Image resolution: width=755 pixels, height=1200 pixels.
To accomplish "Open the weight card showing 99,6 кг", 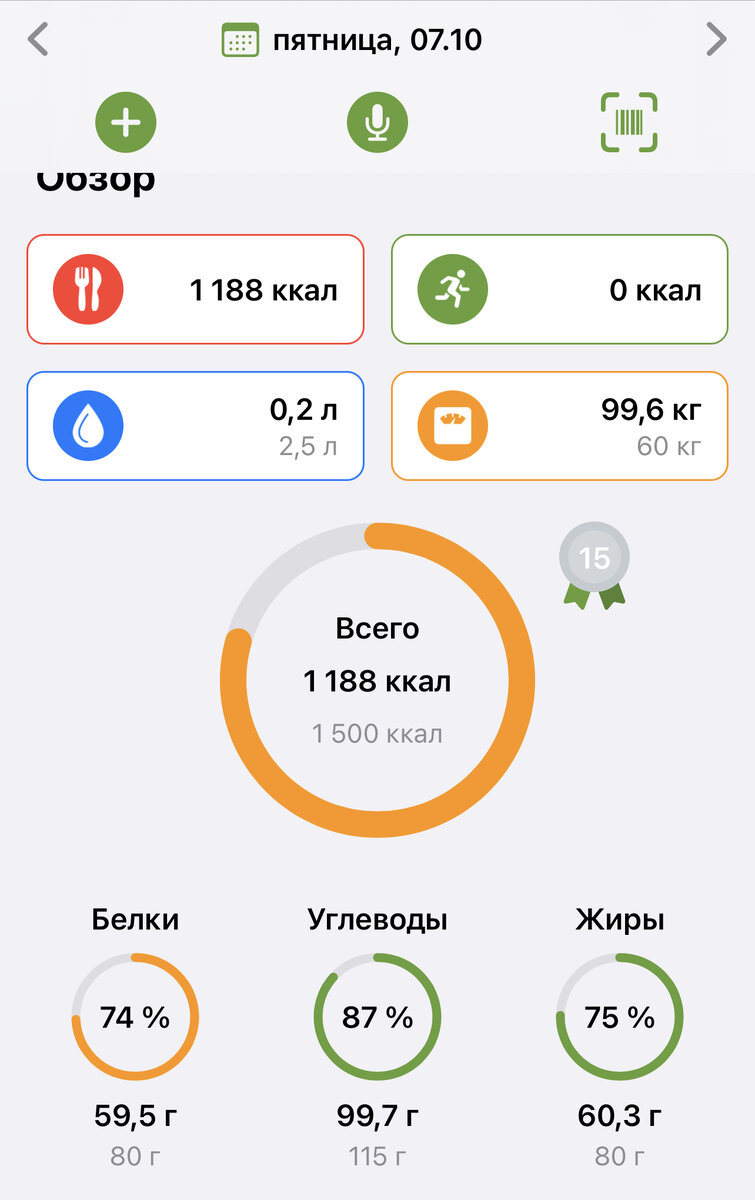I will (560, 425).
